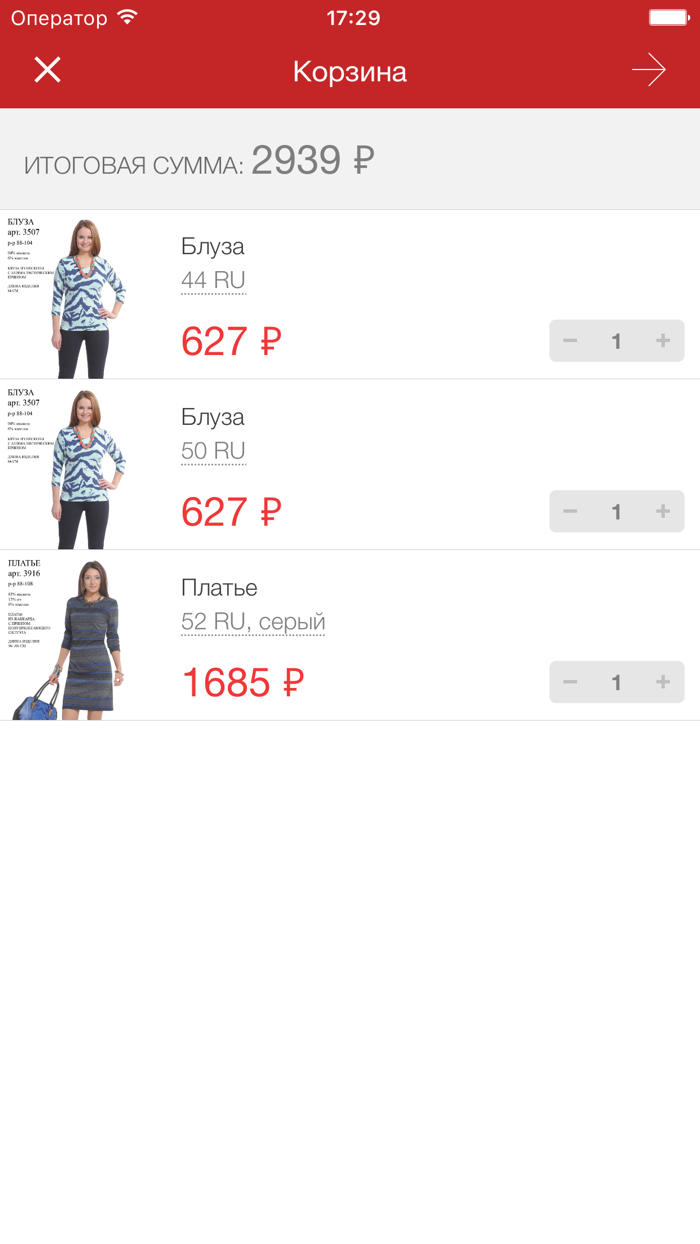Screen dimensions: 700x1244
Task: Change the 44 RU size of the blouse
Action: [213, 280]
